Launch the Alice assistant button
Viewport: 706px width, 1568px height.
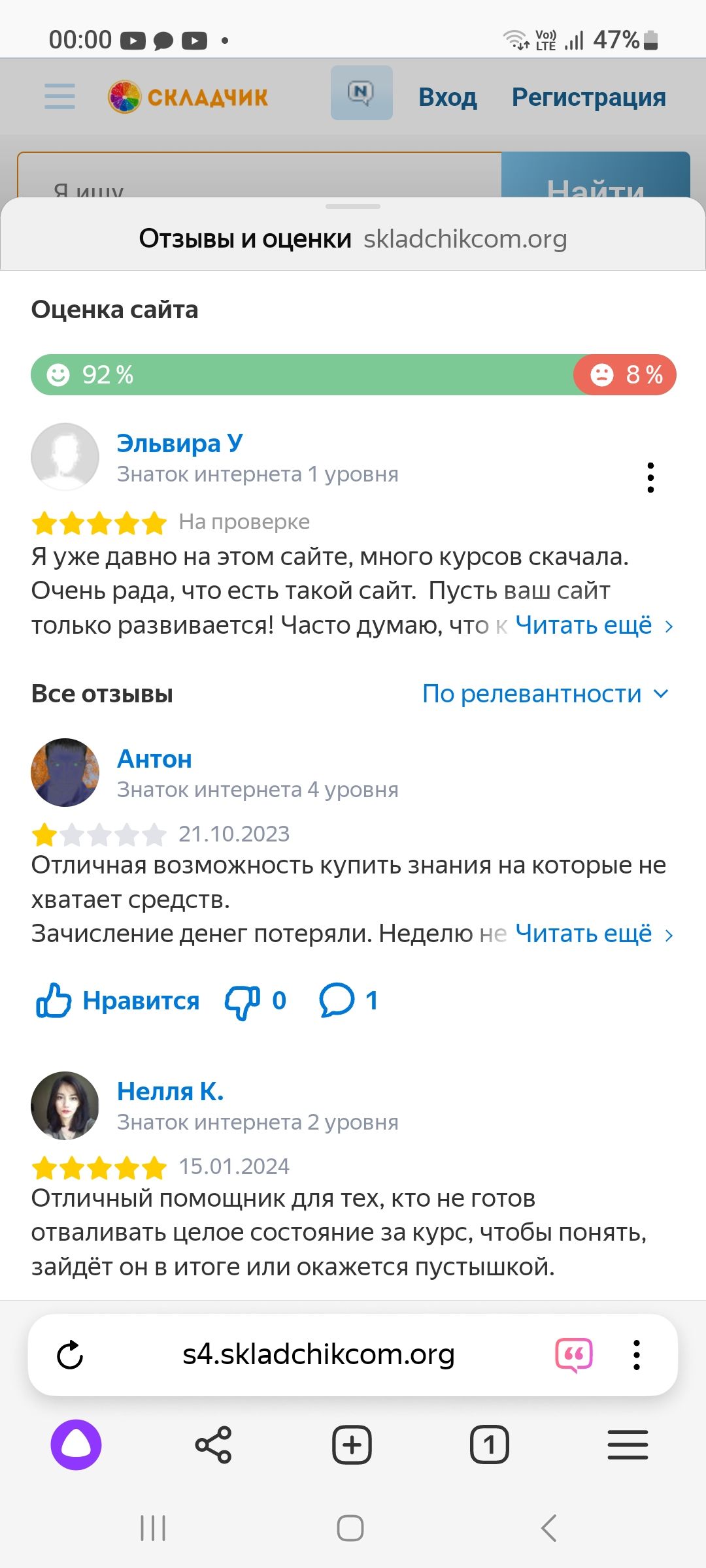coord(76,1445)
